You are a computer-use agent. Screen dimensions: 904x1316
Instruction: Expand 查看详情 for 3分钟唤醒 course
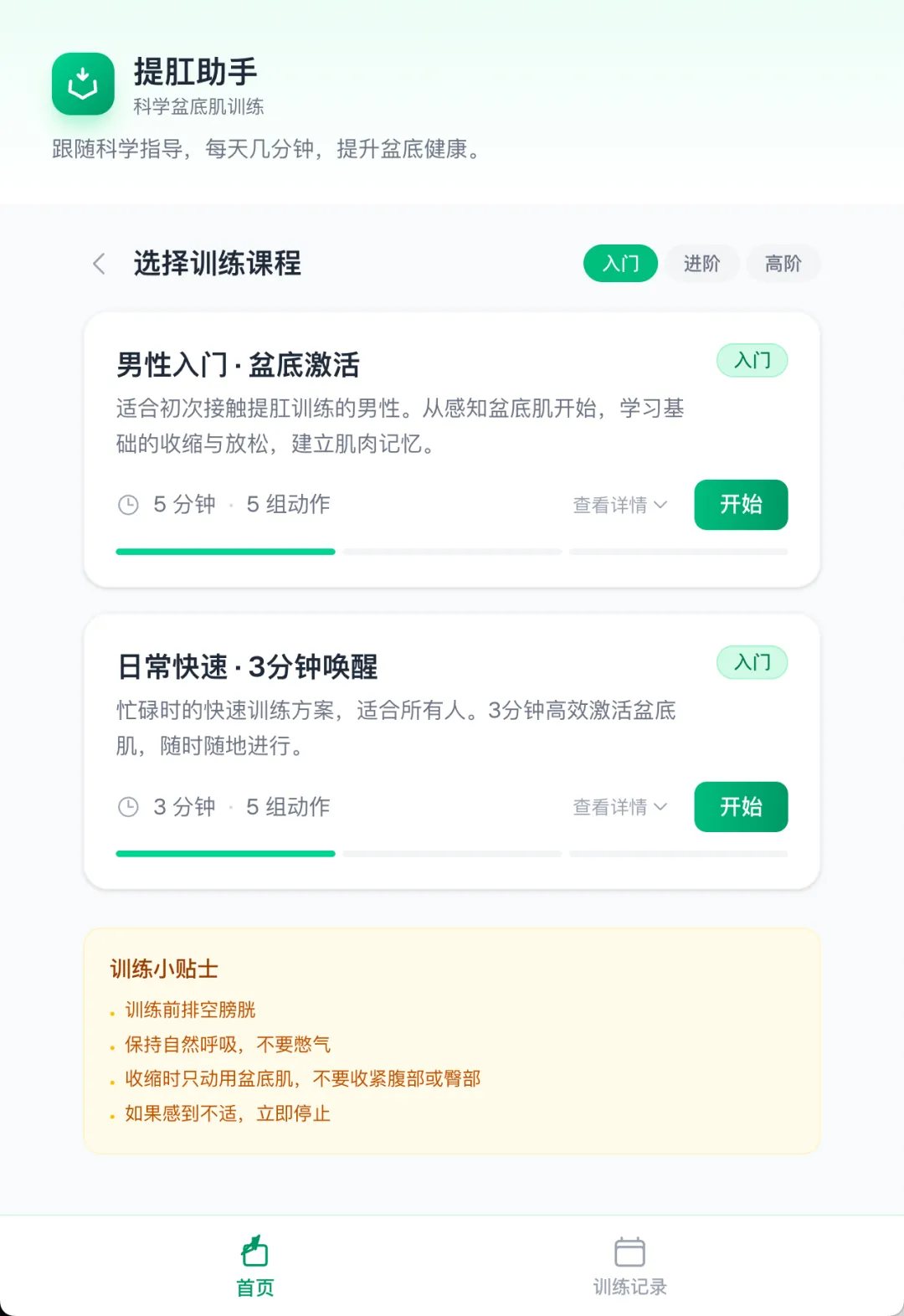[x=619, y=806]
